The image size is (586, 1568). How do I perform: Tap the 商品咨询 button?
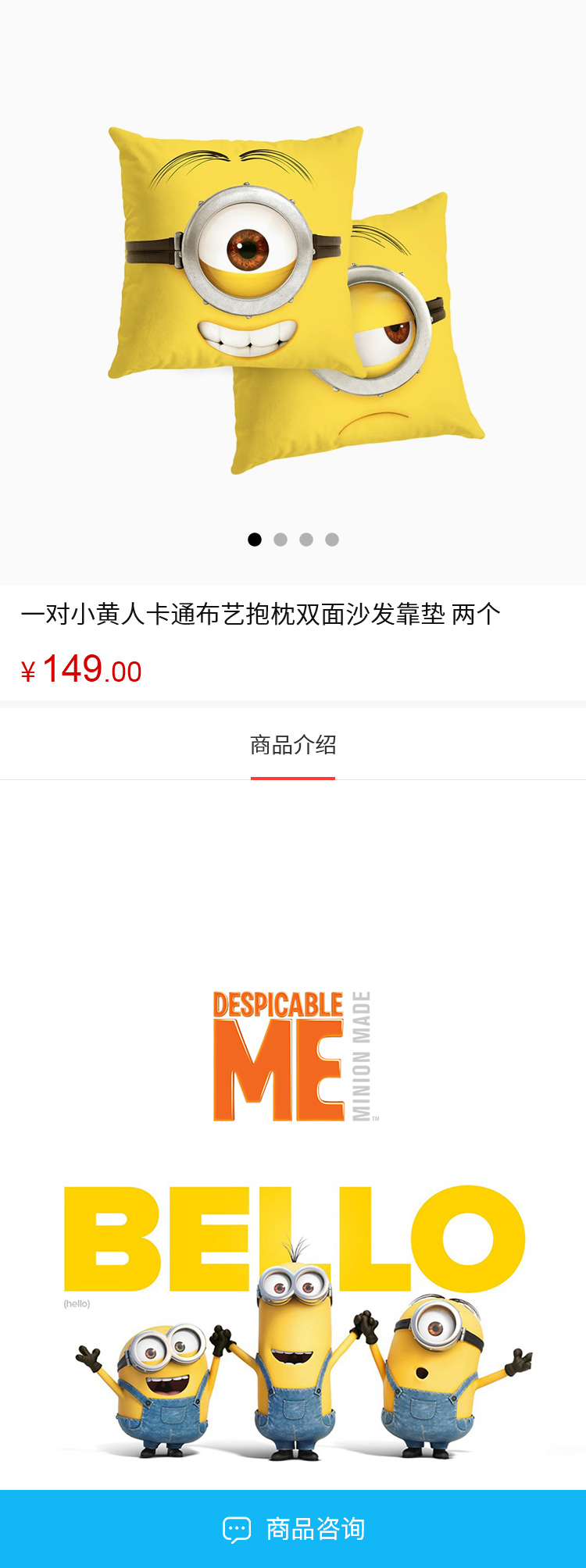tap(293, 1528)
